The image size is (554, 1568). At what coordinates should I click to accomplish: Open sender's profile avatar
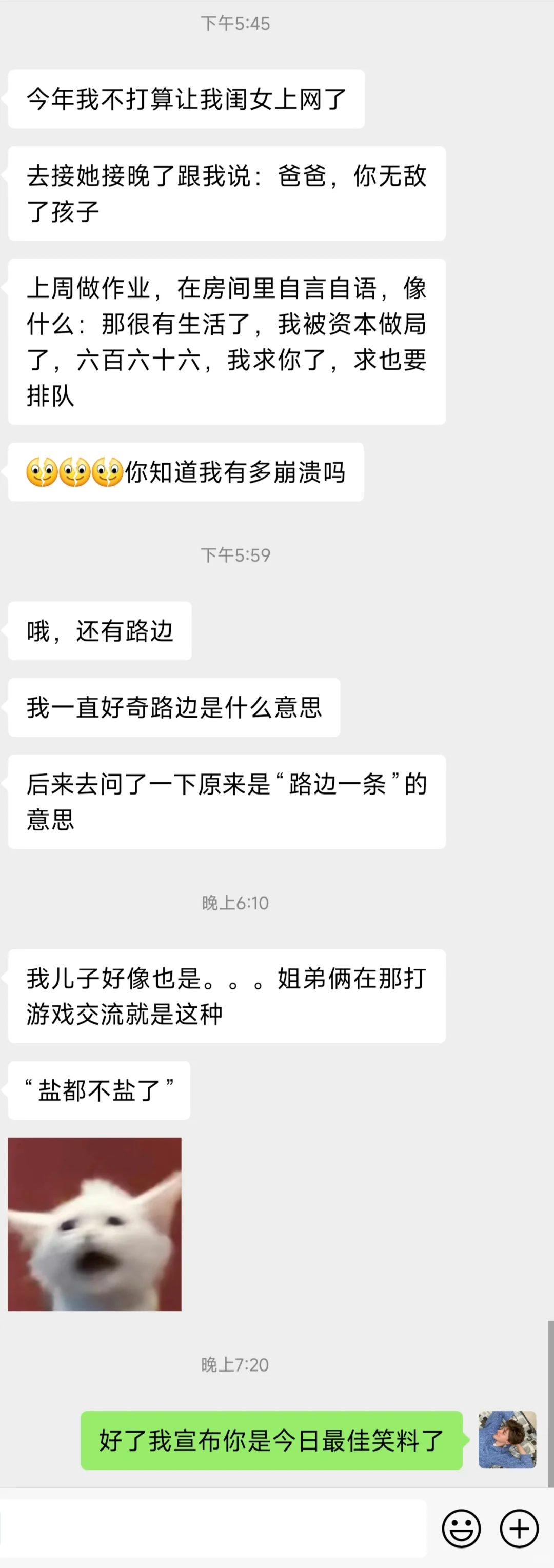point(507,1440)
